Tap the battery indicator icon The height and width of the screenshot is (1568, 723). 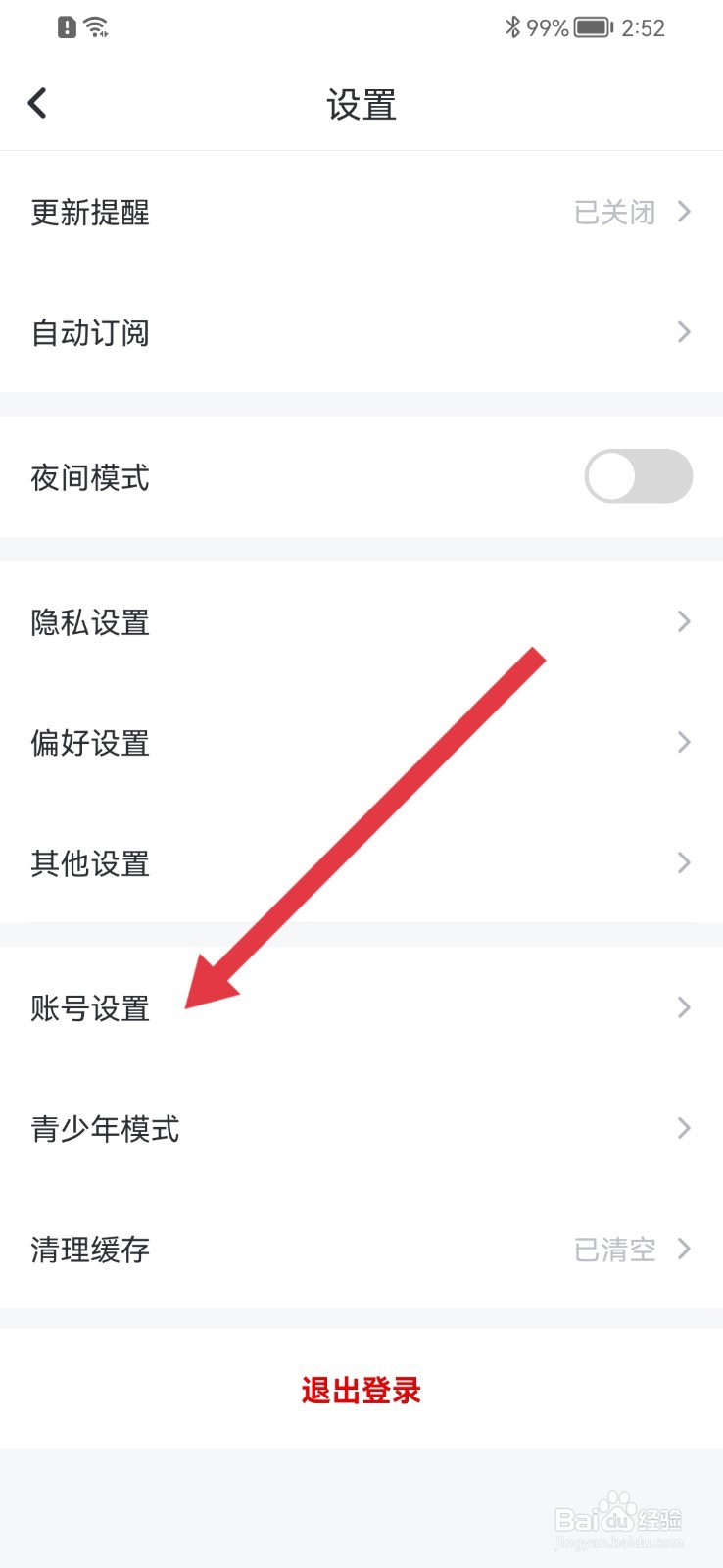[593, 28]
